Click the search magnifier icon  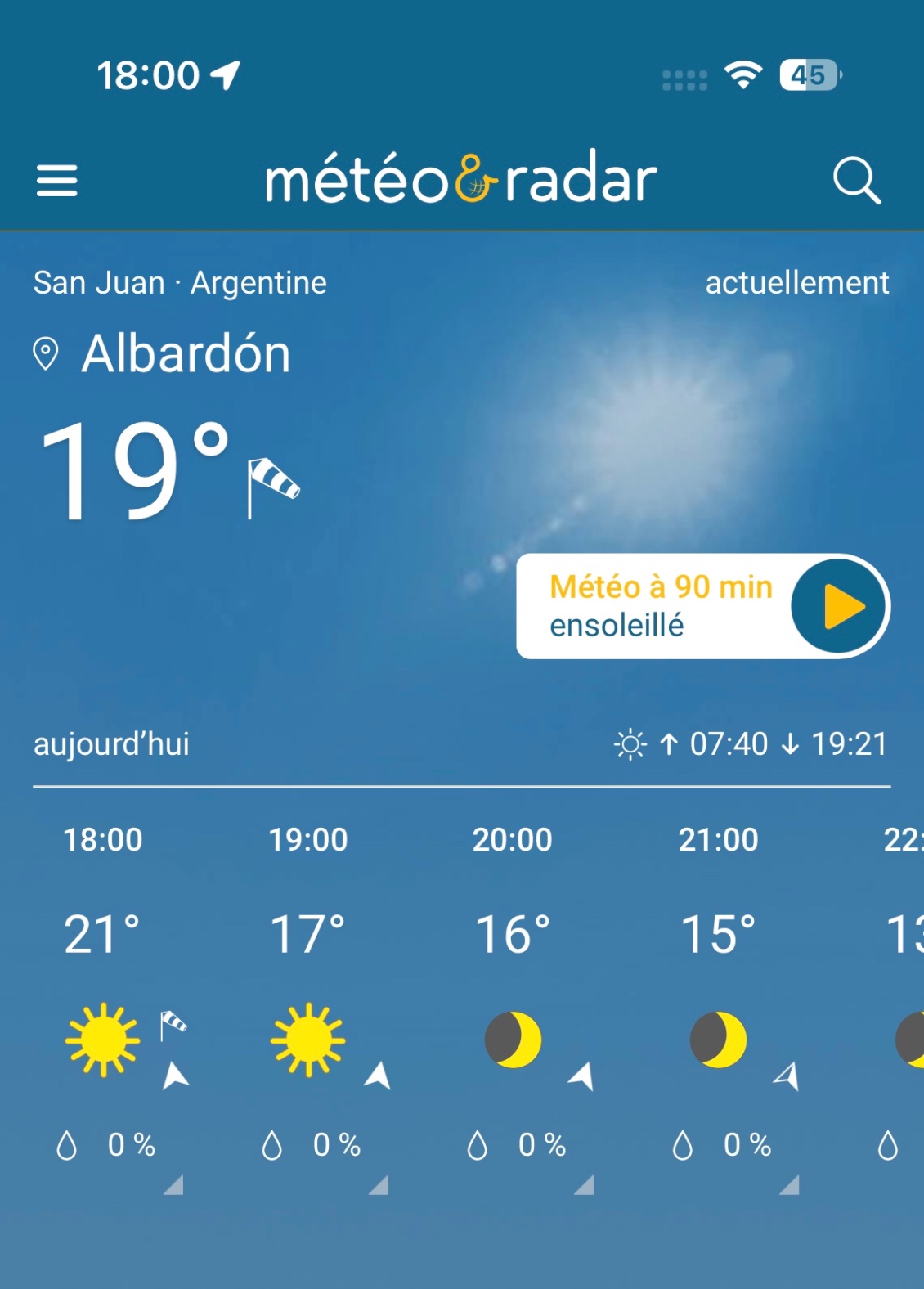click(x=855, y=179)
